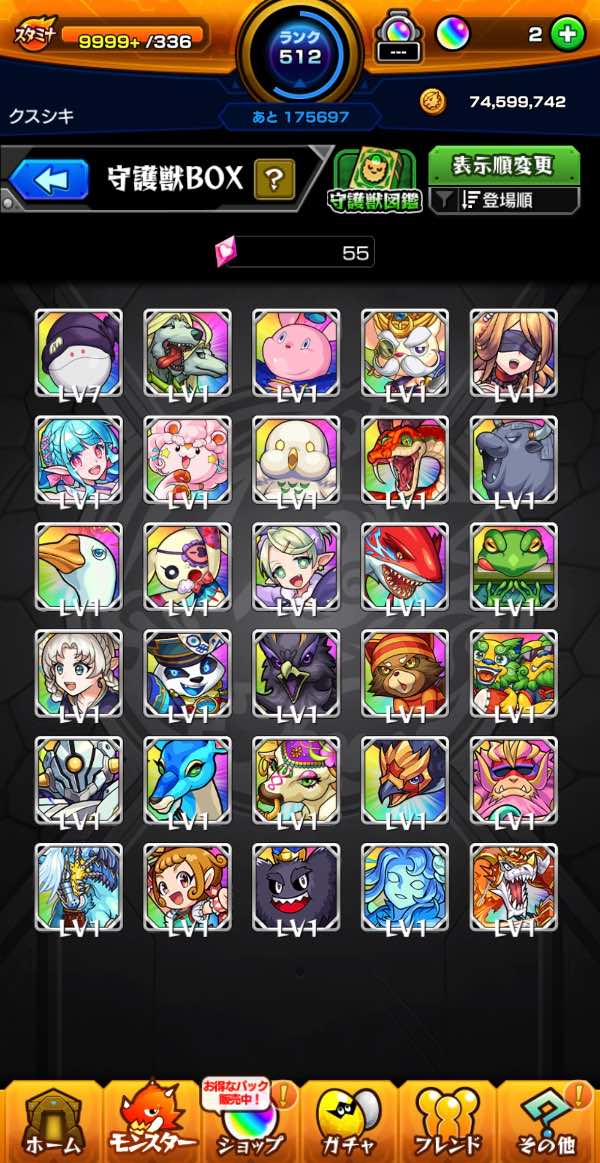Image resolution: width=600 pixels, height=1163 pixels.
Task: Select the LV7 white ninja guardian beast
Action: 78,353
